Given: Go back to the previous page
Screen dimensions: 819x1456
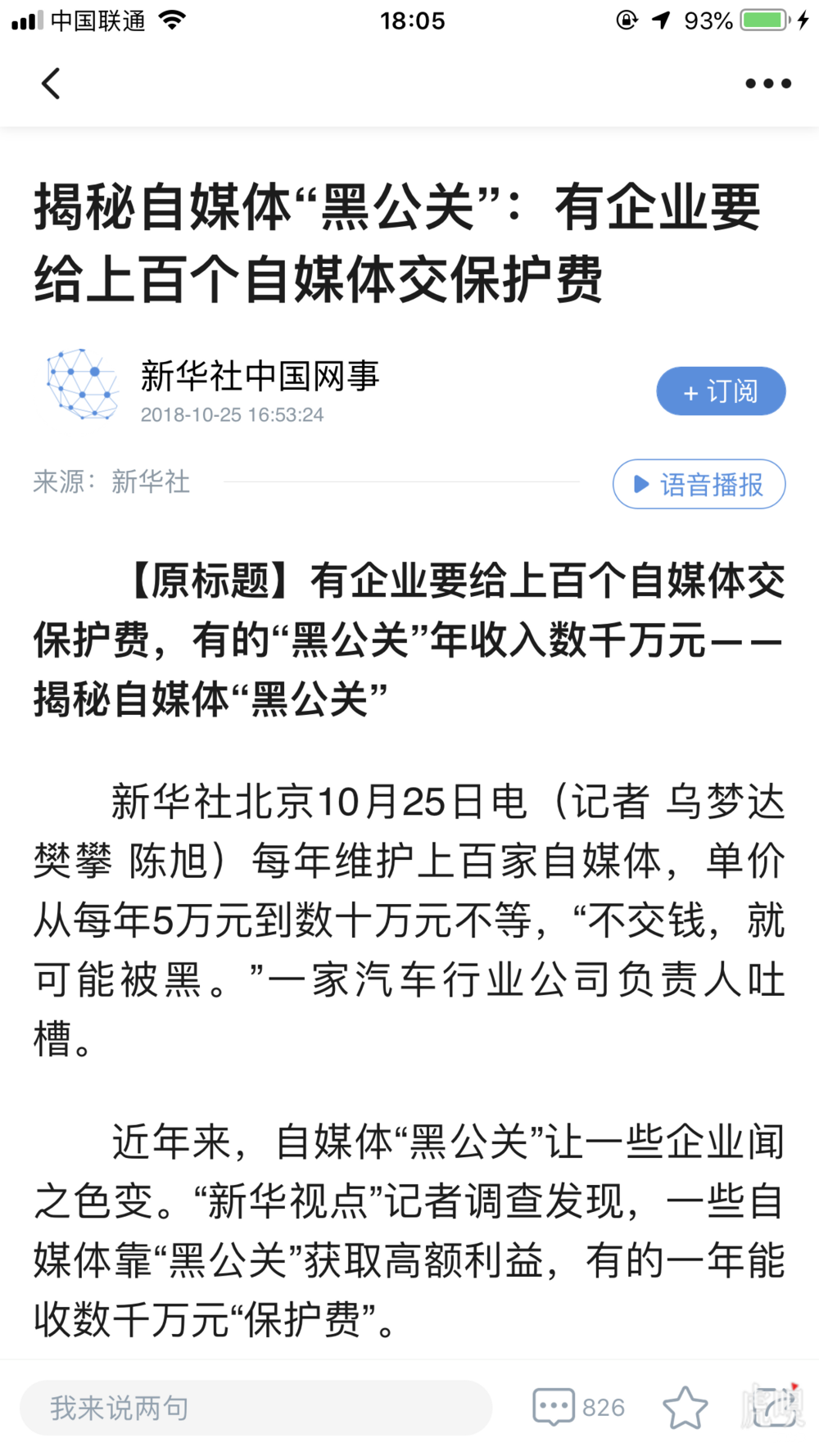Looking at the screenshot, I should pyautogui.click(x=51, y=84).
